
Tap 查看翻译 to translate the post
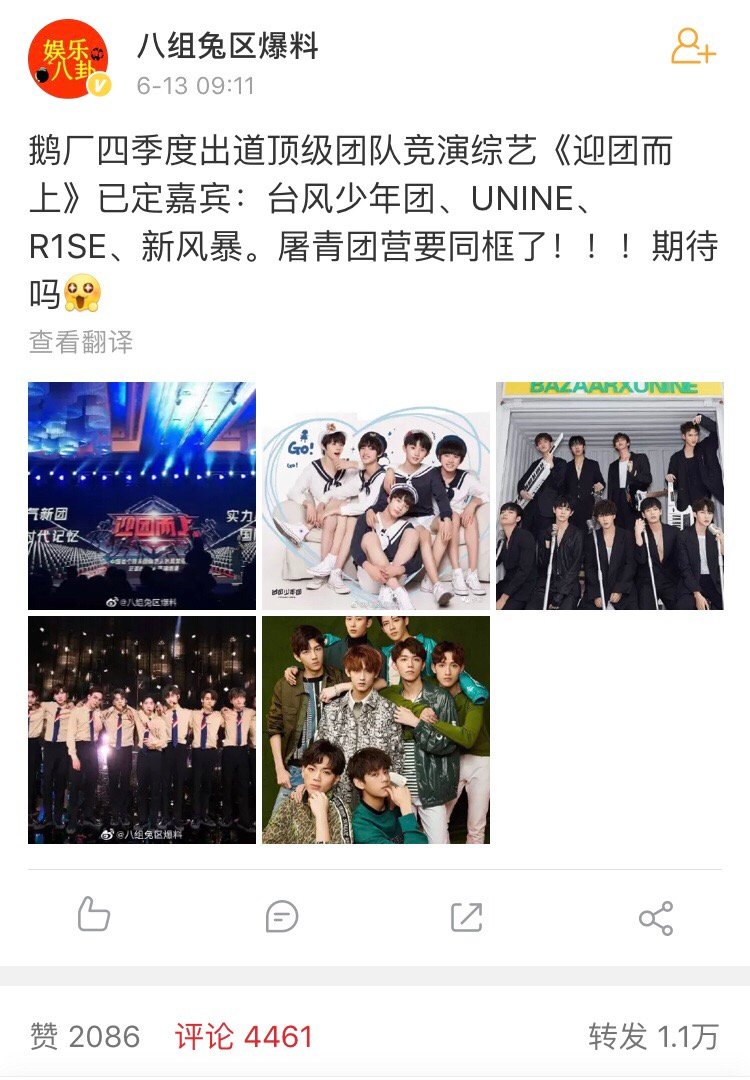[x=81, y=343]
